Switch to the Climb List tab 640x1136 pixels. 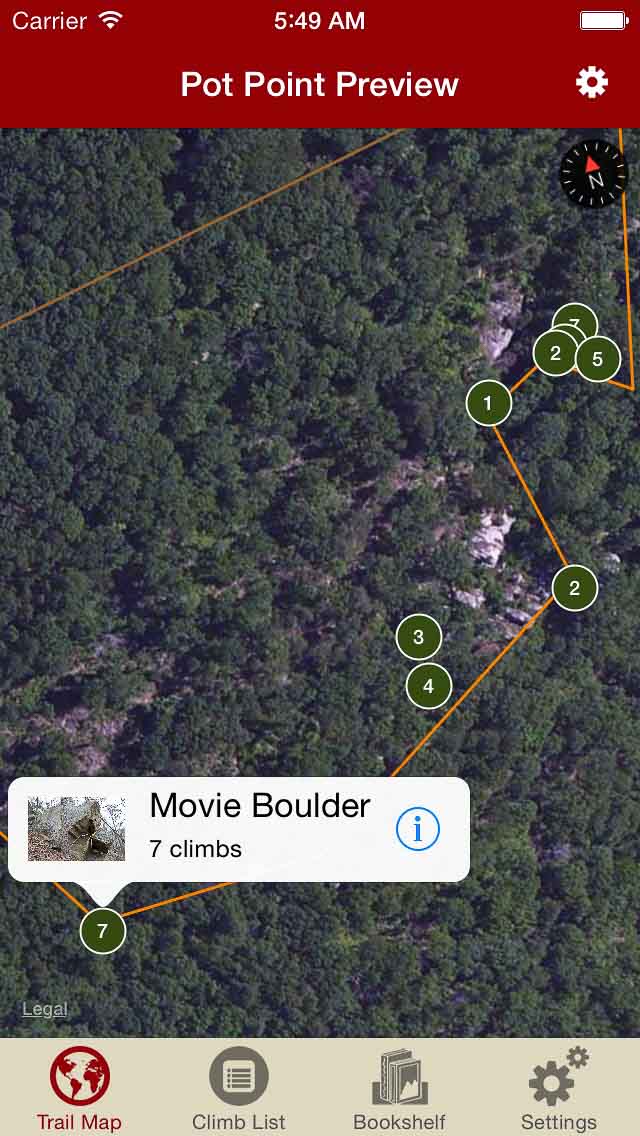click(x=239, y=1089)
